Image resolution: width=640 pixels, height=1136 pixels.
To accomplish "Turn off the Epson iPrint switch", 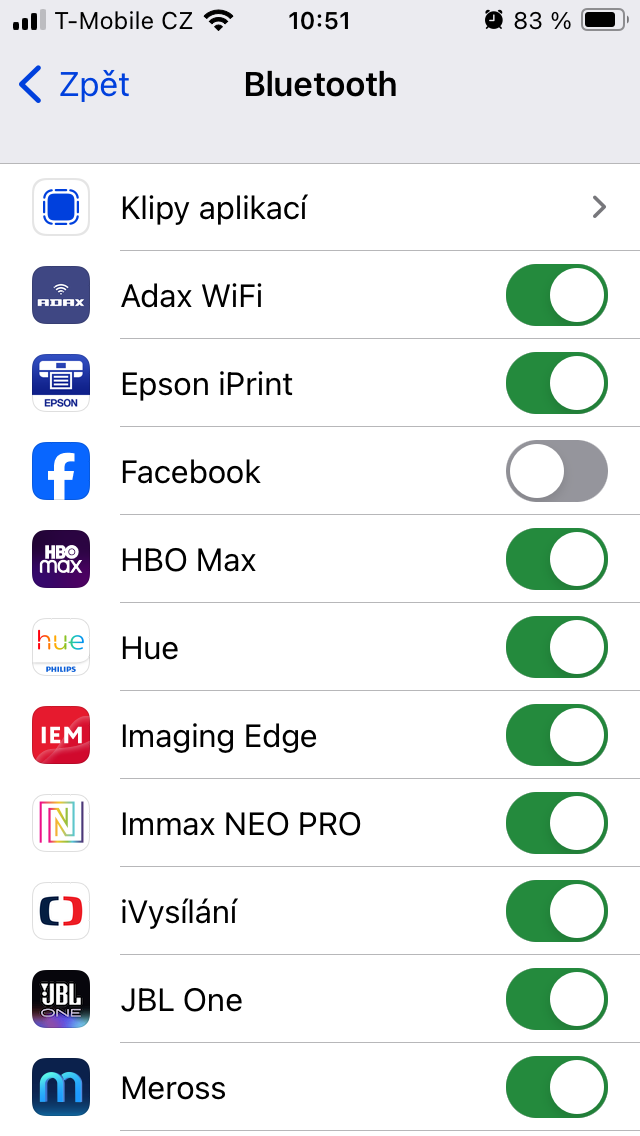I will [556, 384].
